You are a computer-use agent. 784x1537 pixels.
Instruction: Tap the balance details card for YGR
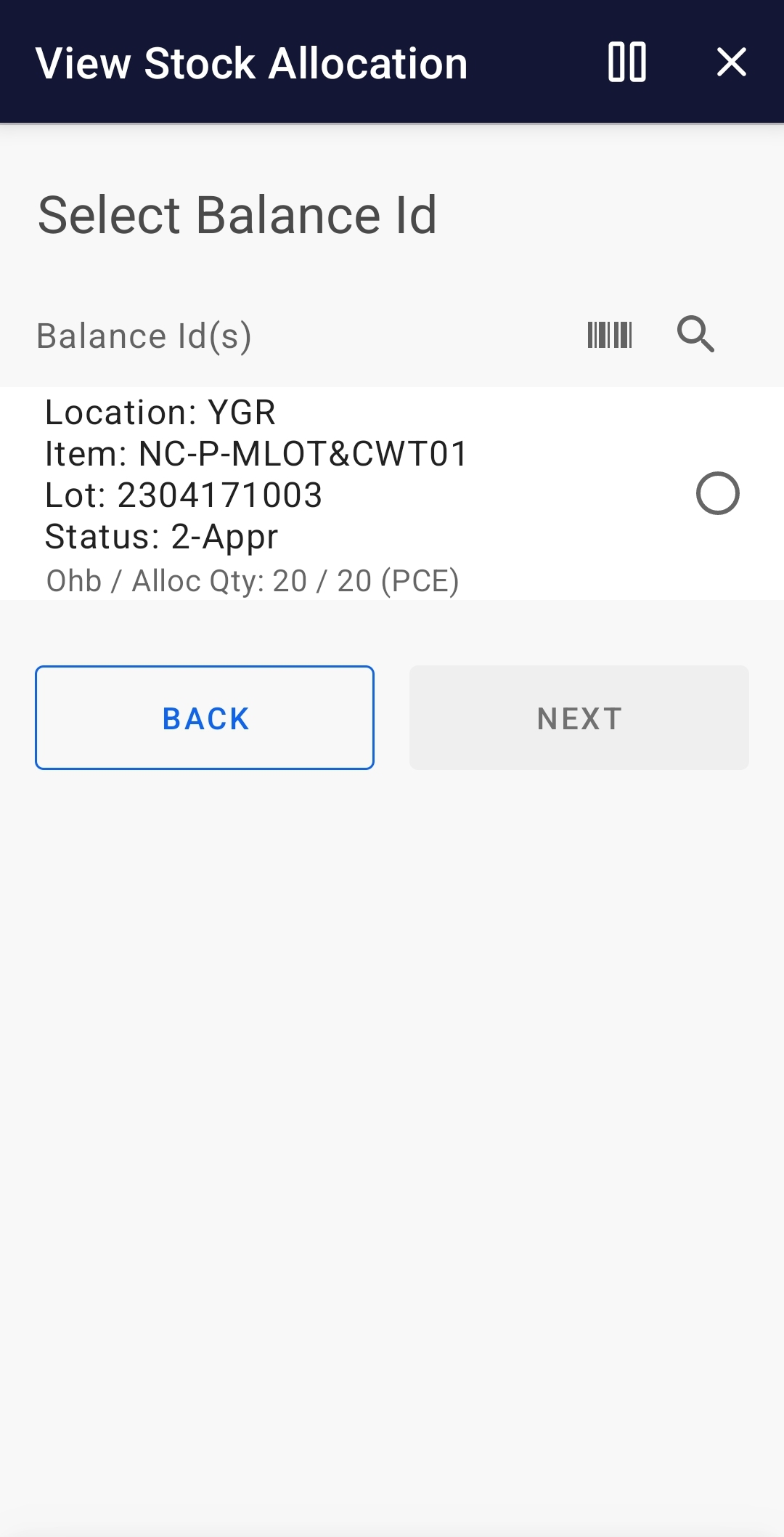(x=290, y=494)
